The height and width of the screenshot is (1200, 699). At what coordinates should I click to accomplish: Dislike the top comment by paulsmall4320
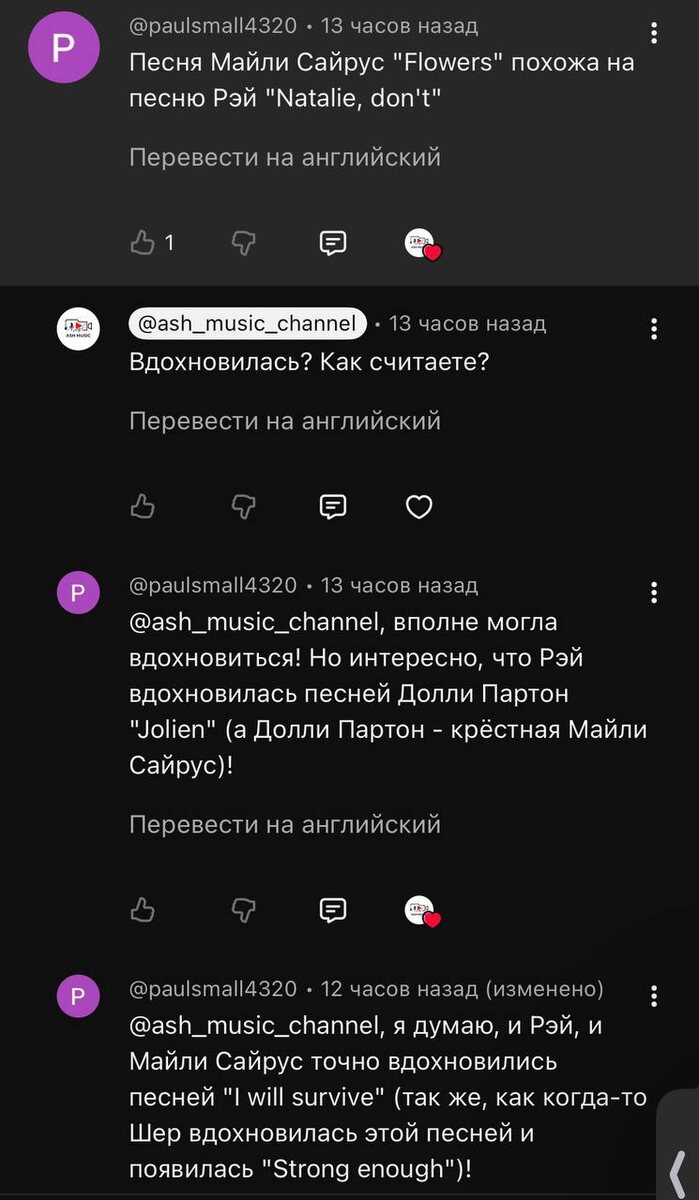coord(244,243)
